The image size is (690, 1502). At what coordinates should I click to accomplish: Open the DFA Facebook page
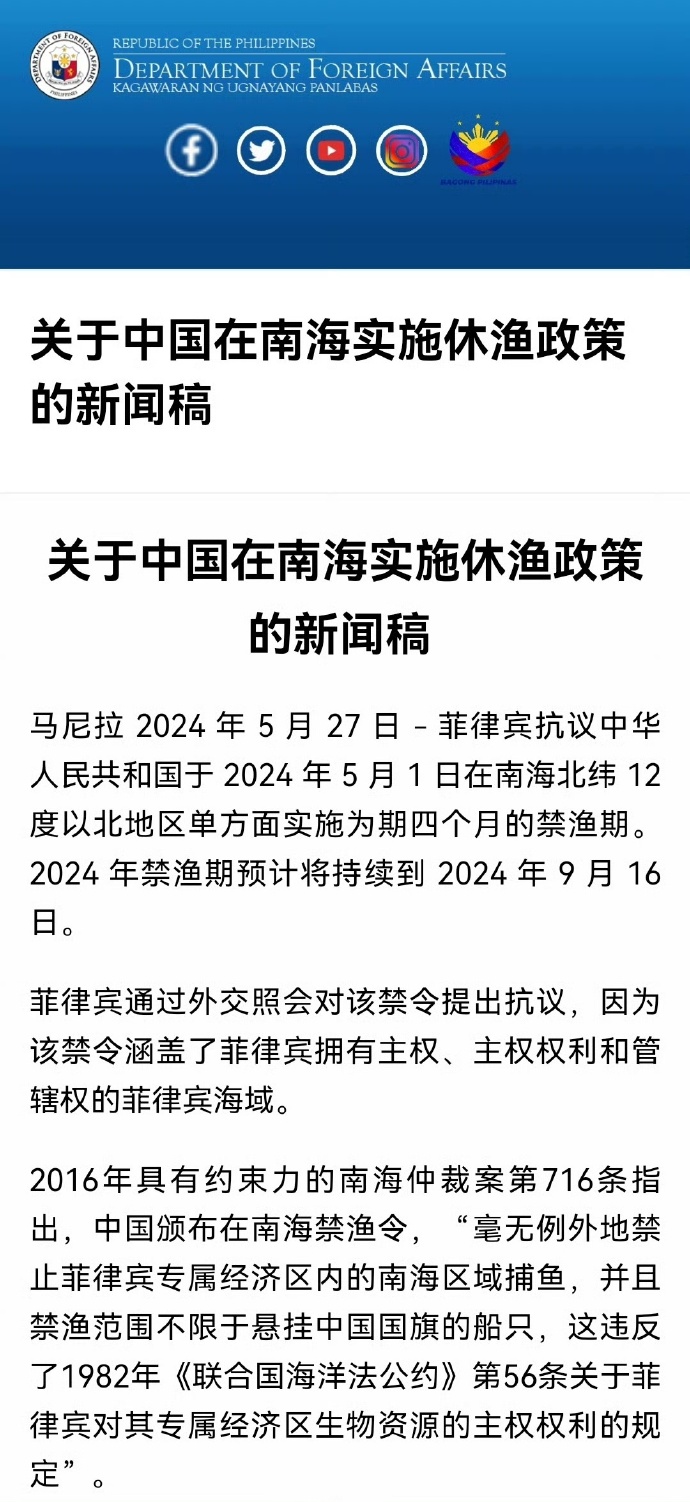(x=191, y=151)
